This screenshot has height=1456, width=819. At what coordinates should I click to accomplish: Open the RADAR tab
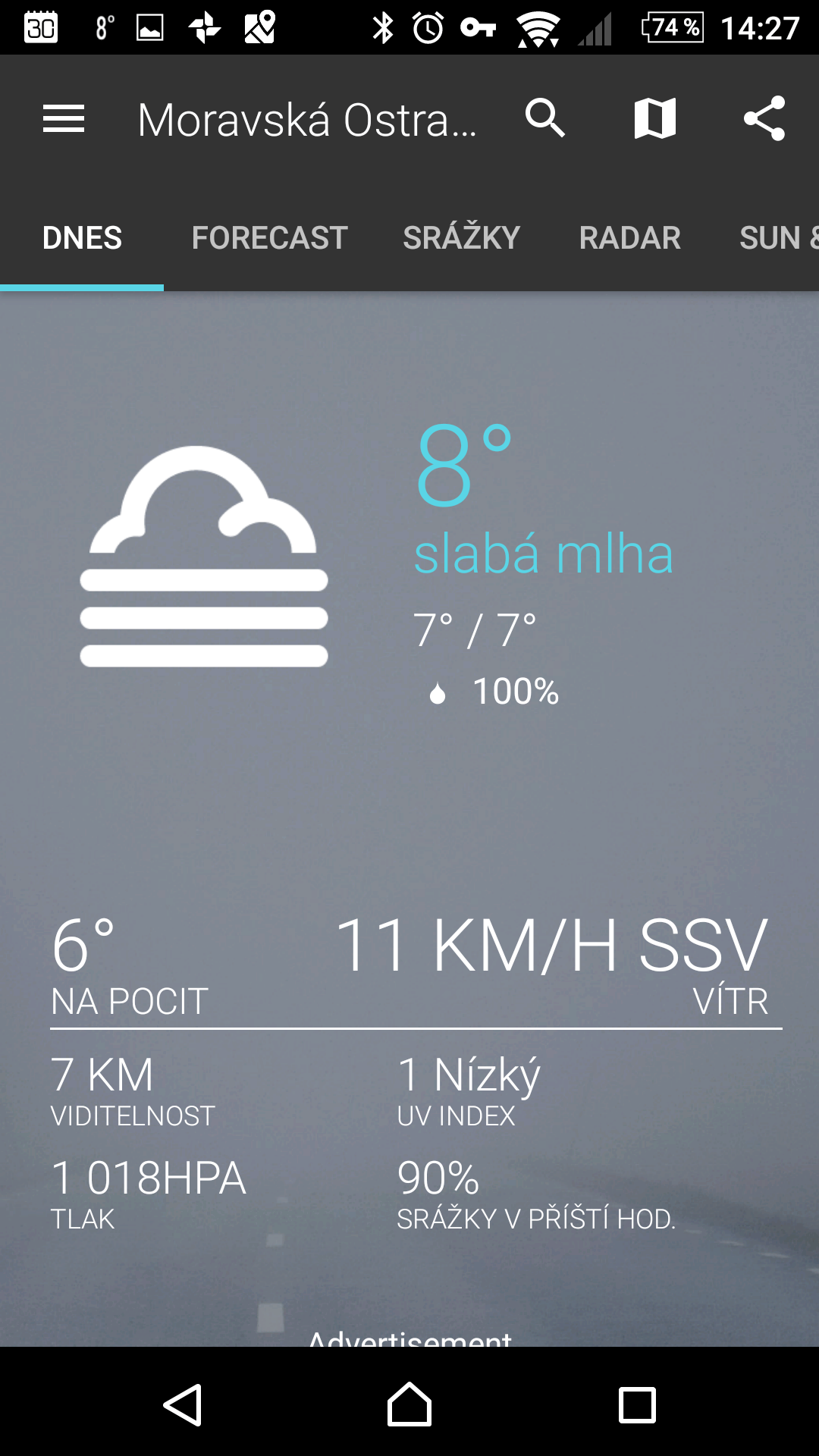pyautogui.click(x=630, y=238)
